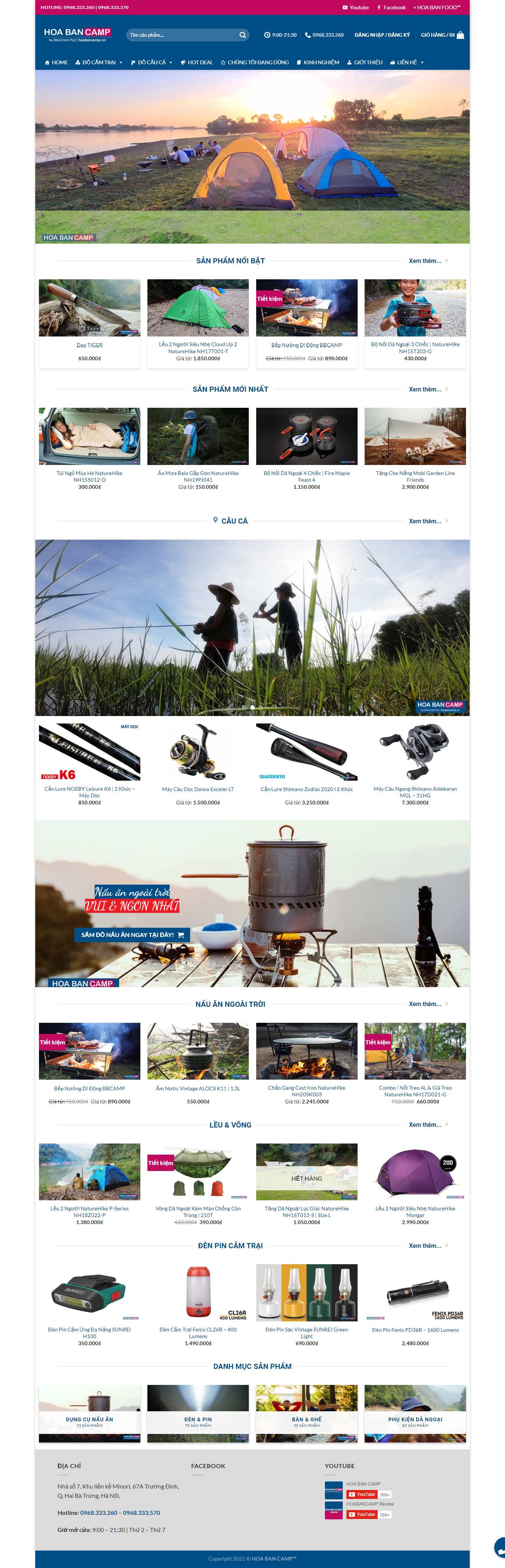Expand the ĐỒ CÂU CÁ menu
The height and width of the screenshot is (1568, 505).
pyautogui.click(x=151, y=62)
